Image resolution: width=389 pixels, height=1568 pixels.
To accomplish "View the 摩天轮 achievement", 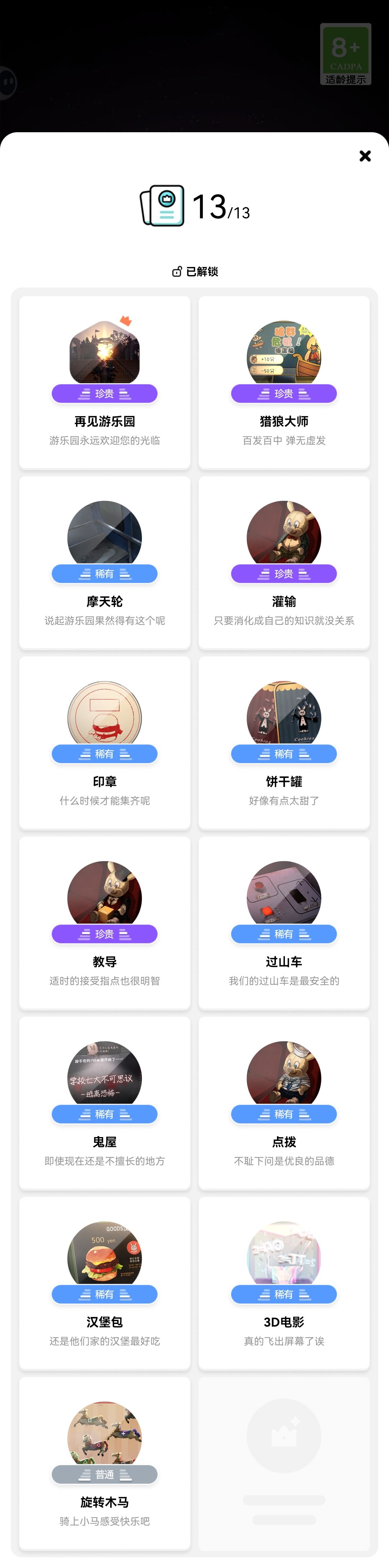I will pos(105,562).
